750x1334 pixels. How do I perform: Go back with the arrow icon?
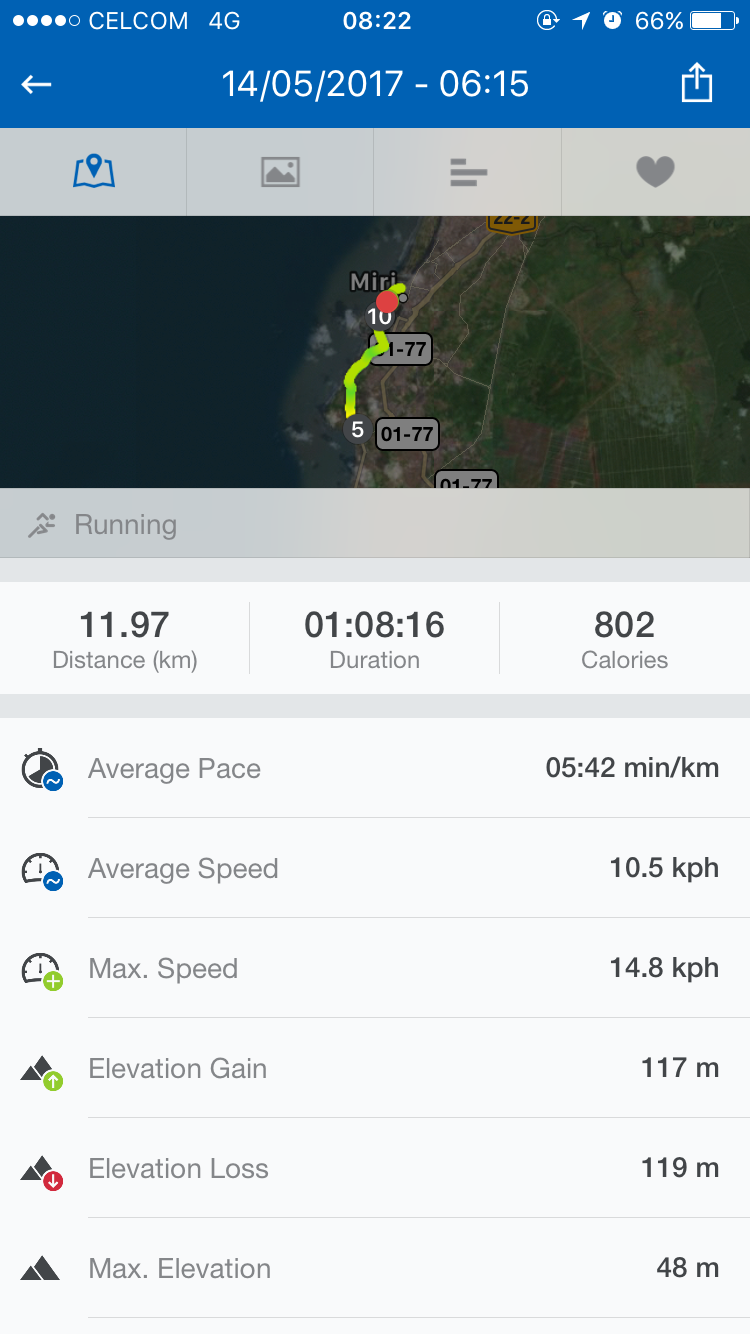[37, 85]
